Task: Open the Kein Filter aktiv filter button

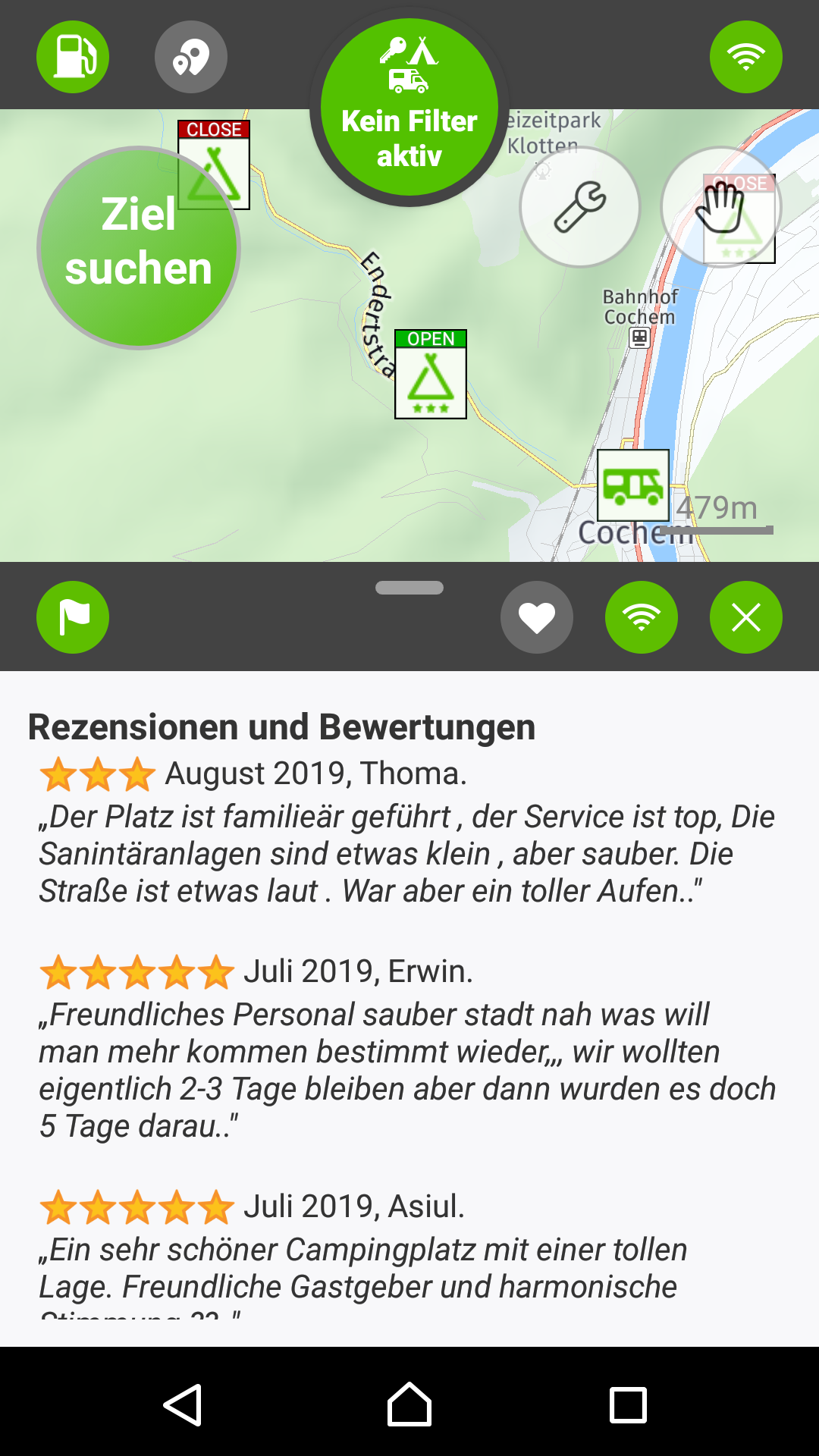Action: (409, 107)
